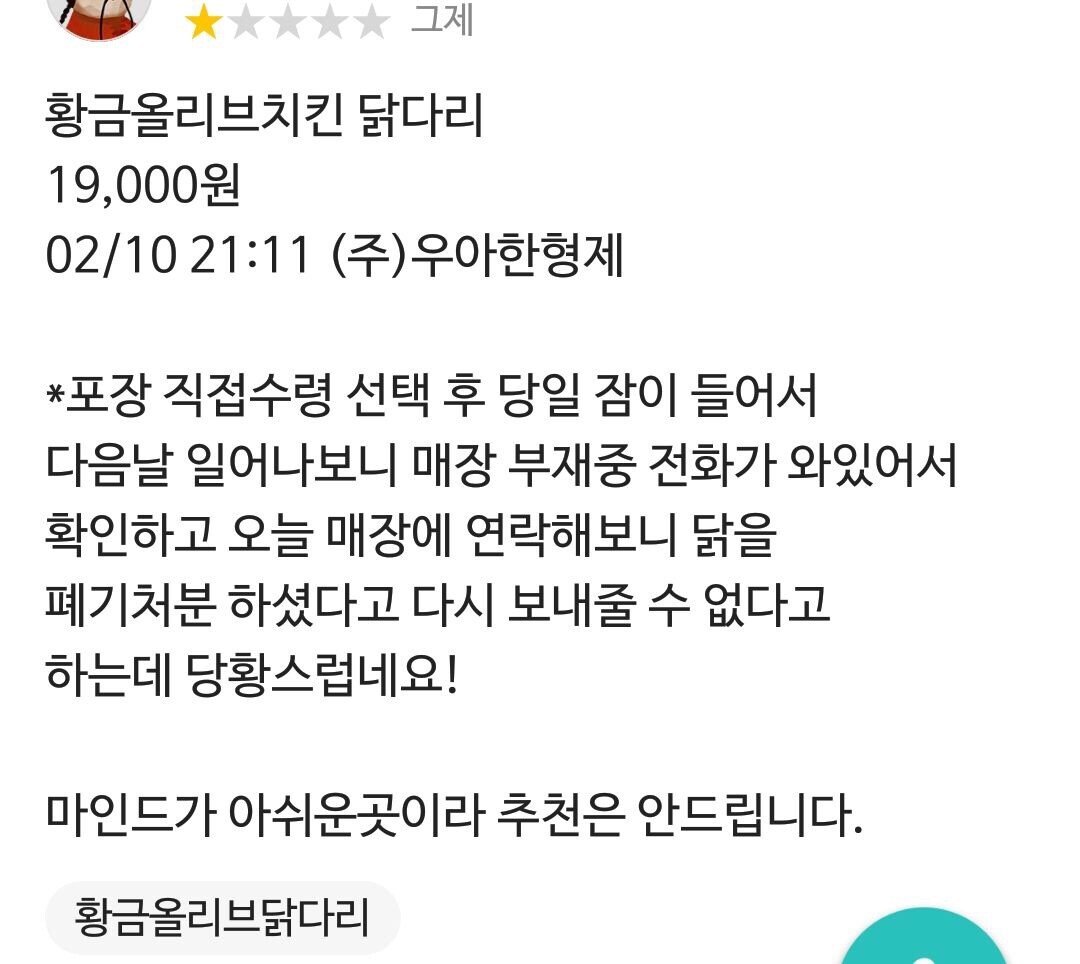The width and height of the screenshot is (1080, 964).
Task: Tap the 황금올리브닭다리 menu chip
Action: pos(222,917)
